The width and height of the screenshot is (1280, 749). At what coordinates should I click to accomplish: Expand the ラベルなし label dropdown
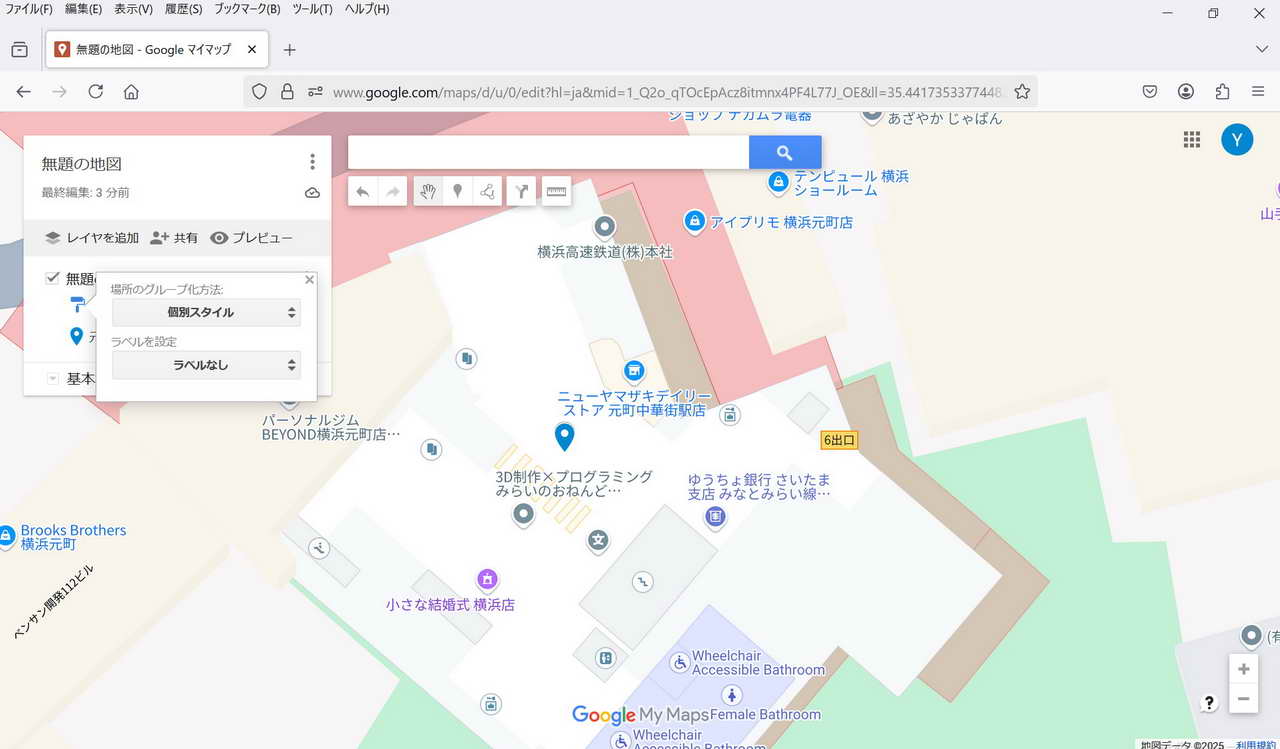point(206,365)
